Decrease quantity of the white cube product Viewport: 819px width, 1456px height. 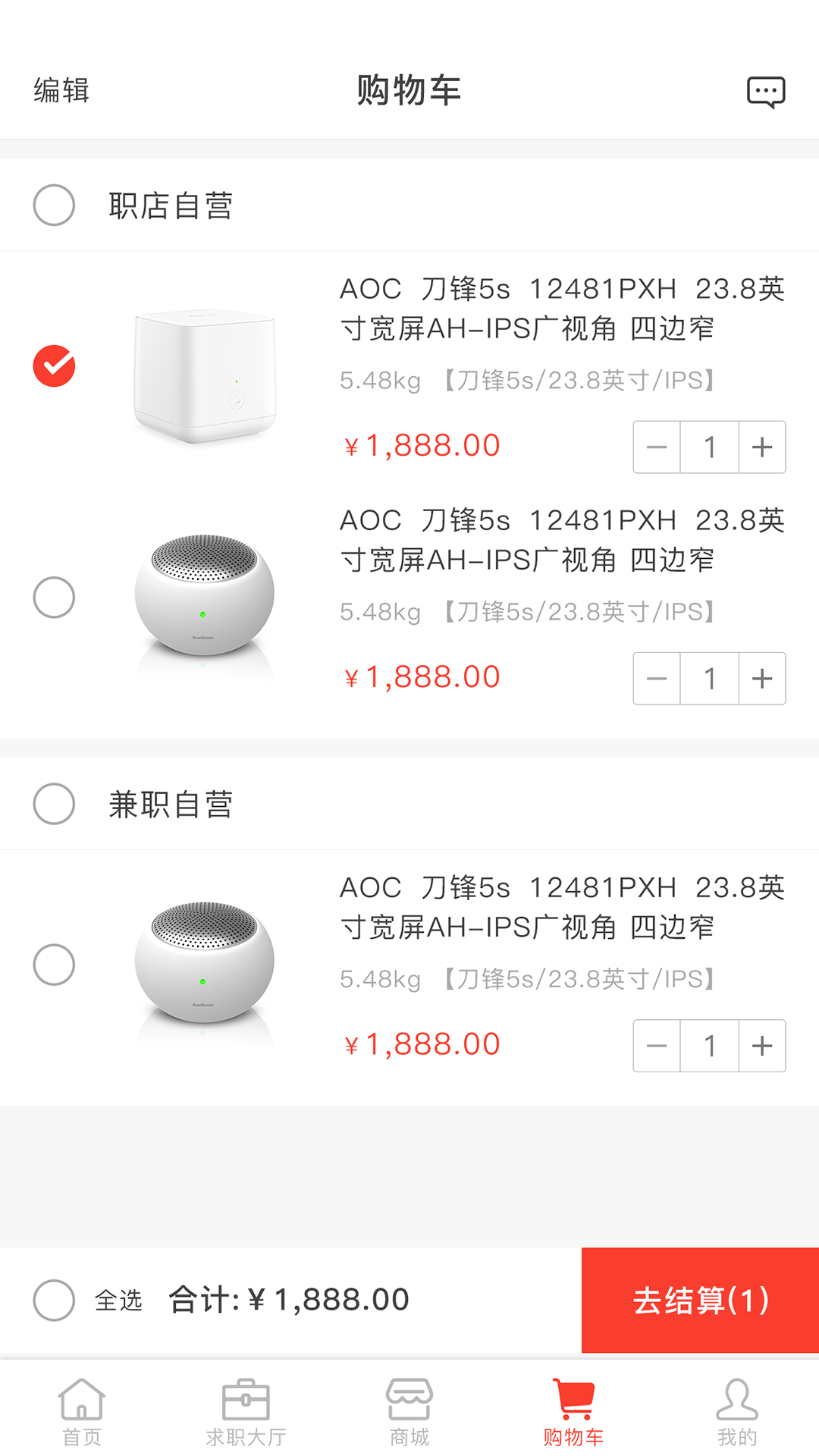[657, 447]
